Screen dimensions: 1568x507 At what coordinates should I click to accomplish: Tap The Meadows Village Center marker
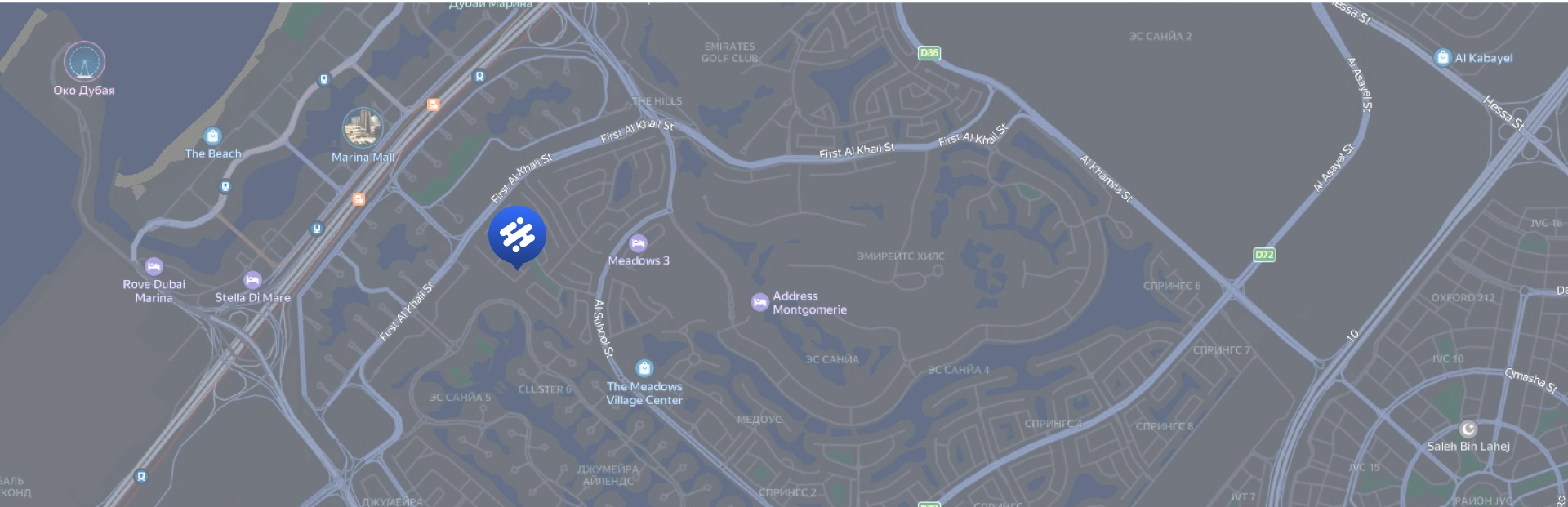click(644, 368)
